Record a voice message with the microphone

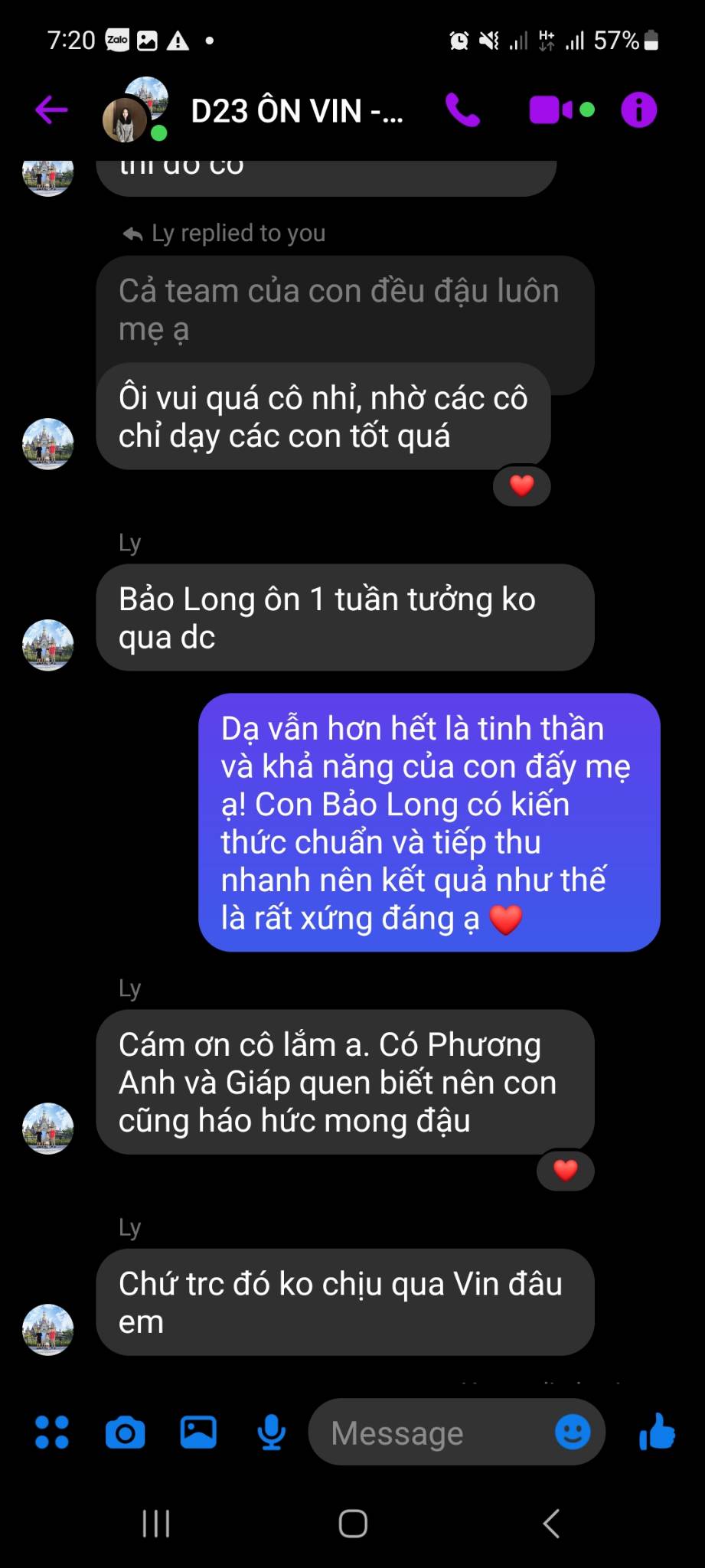coord(271,1432)
